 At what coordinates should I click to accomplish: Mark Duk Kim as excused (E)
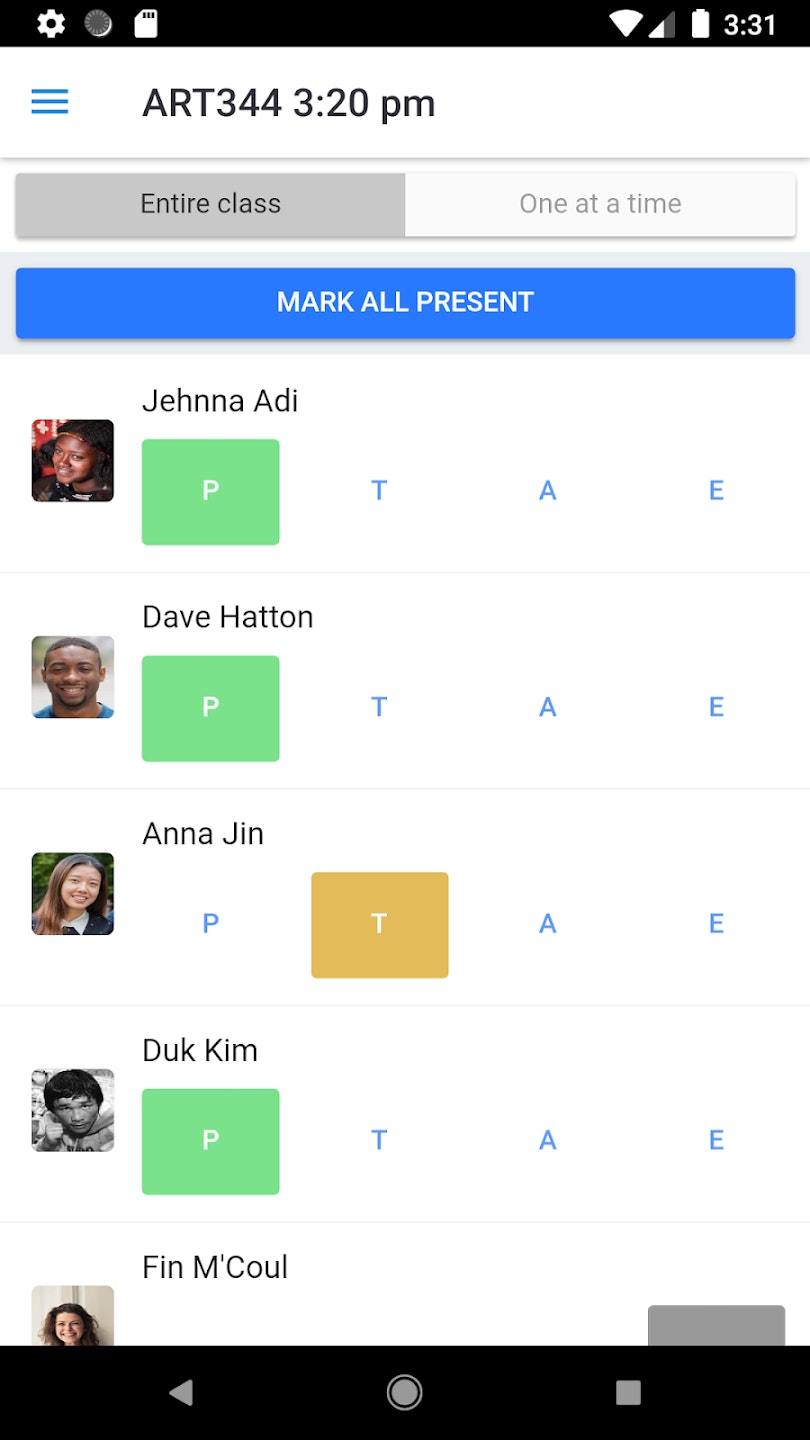pyautogui.click(x=716, y=1141)
